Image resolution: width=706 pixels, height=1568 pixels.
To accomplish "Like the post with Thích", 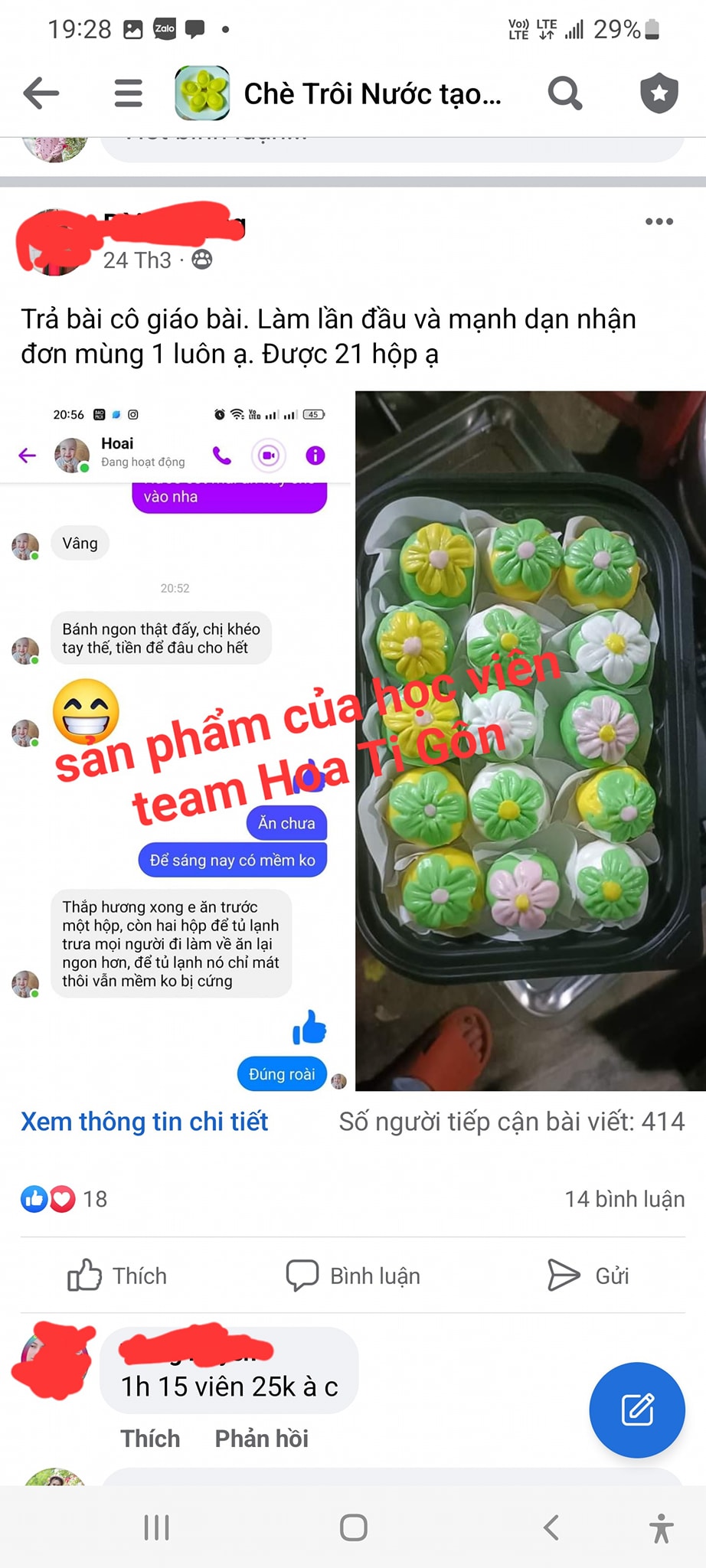I will coord(117,1276).
